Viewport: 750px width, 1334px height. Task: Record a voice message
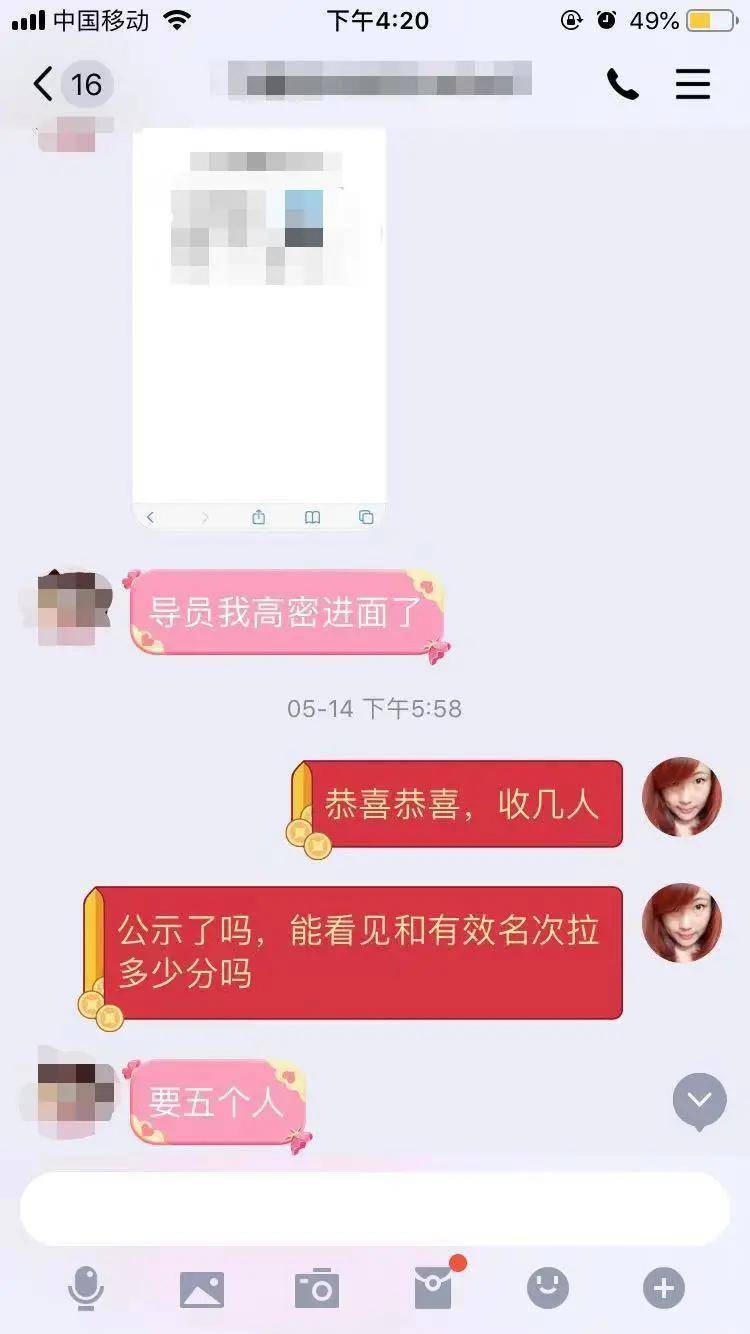(x=86, y=1288)
